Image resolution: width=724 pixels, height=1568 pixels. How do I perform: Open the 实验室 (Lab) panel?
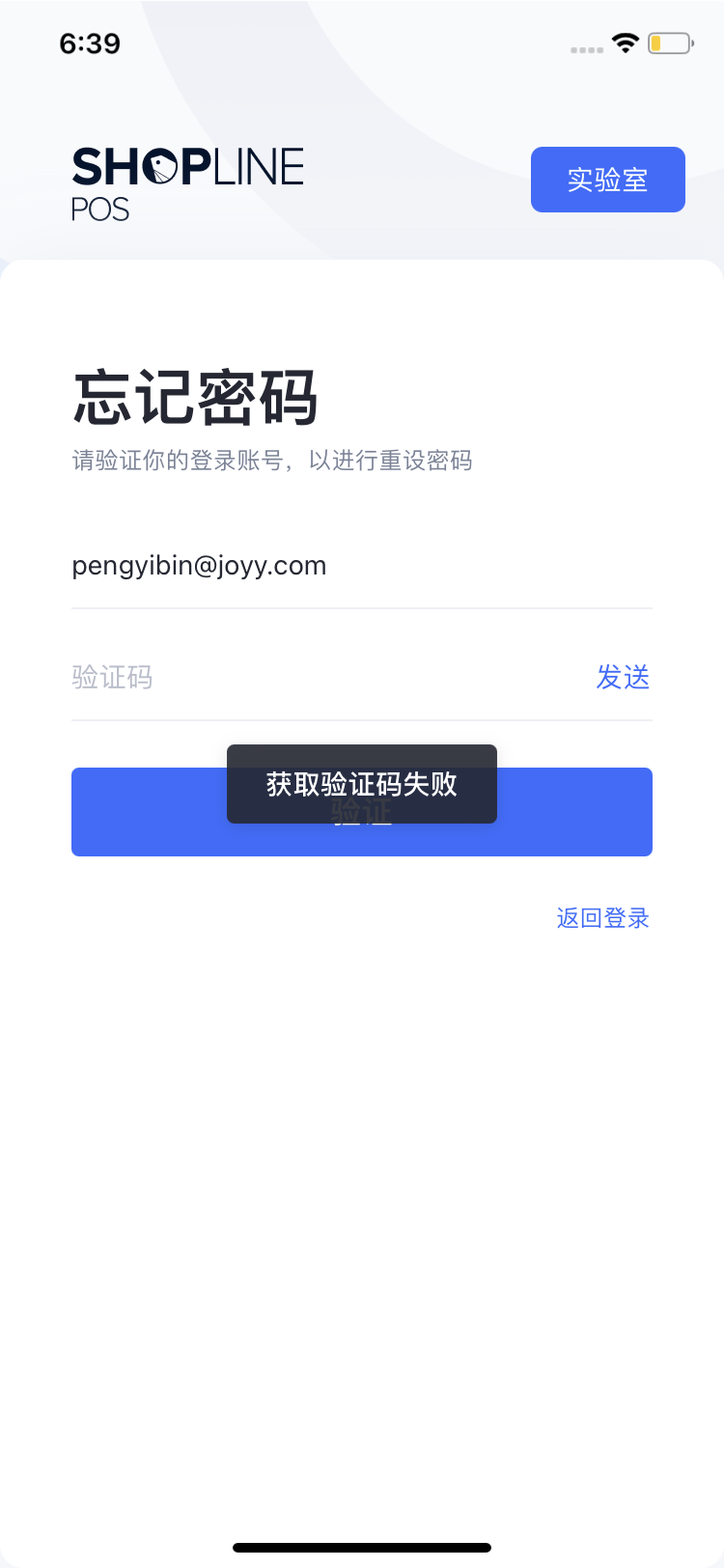(x=607, y=180)
